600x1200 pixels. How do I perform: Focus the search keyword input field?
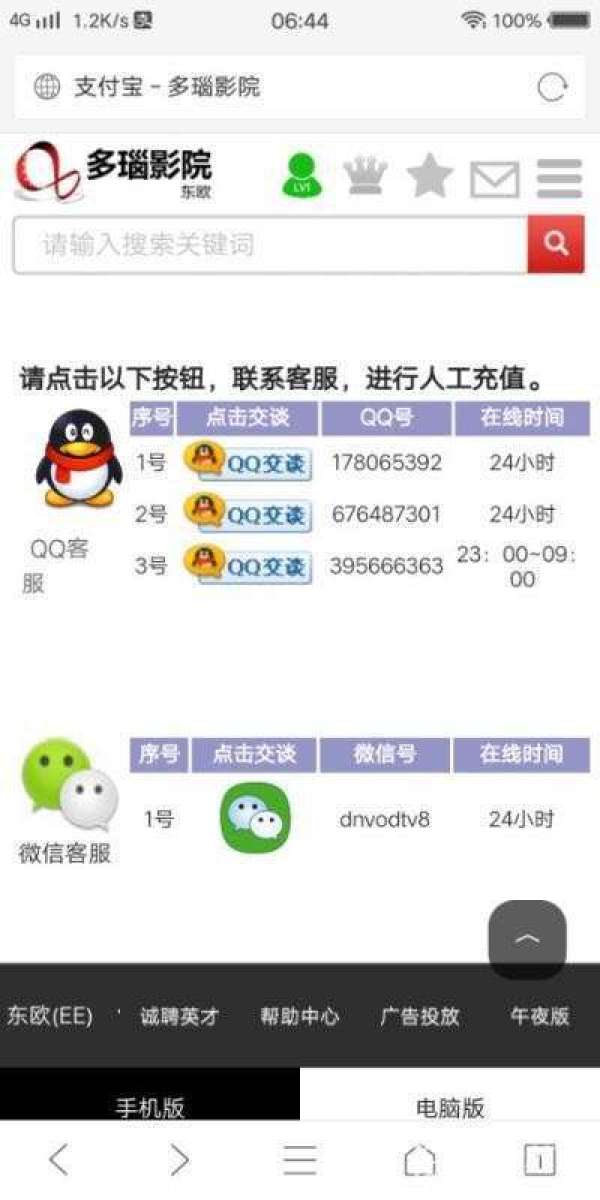tap(270, 244)
